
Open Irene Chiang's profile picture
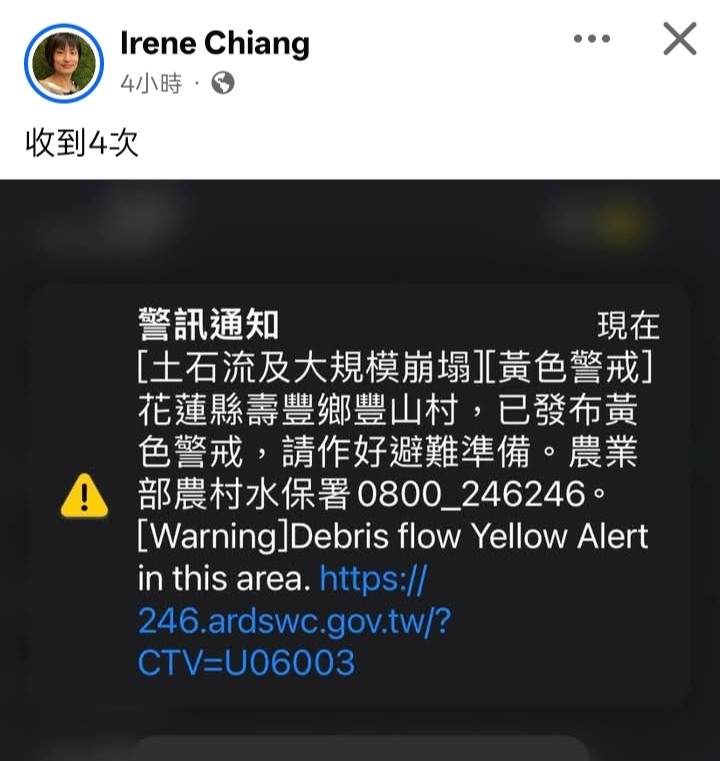pos(64,63)
